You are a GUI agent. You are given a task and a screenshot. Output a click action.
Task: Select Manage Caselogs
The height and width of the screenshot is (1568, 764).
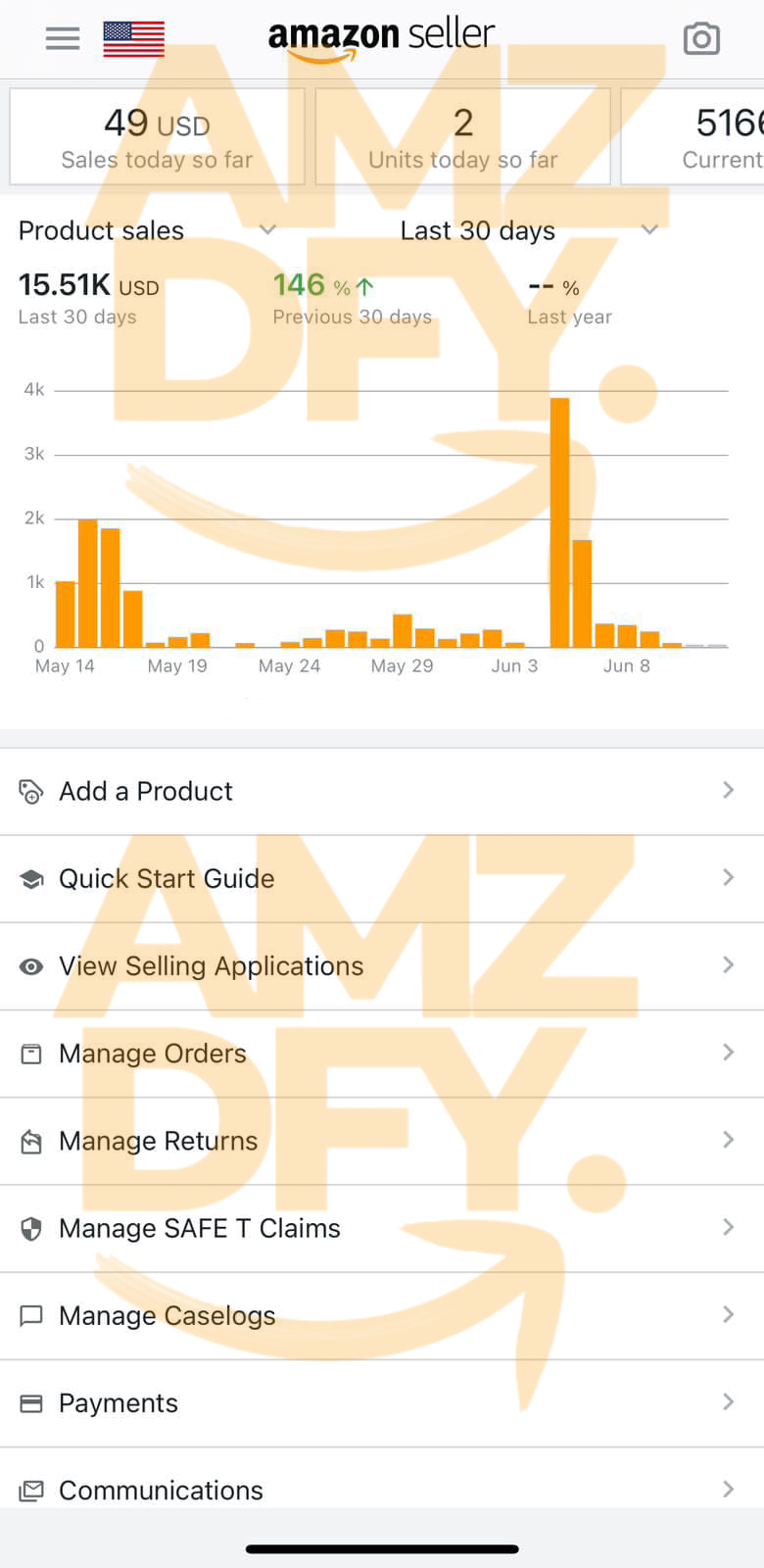(381, 1315)
